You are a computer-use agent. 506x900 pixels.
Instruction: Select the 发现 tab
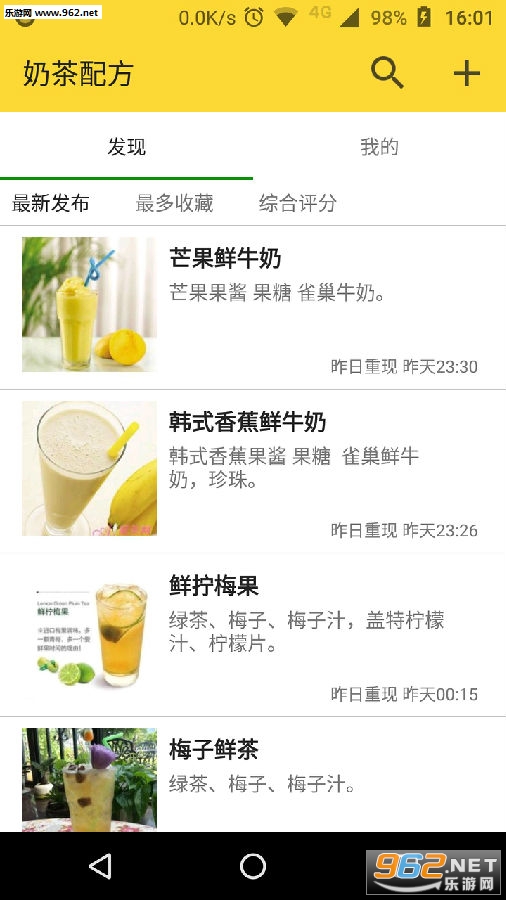(126, 147)
